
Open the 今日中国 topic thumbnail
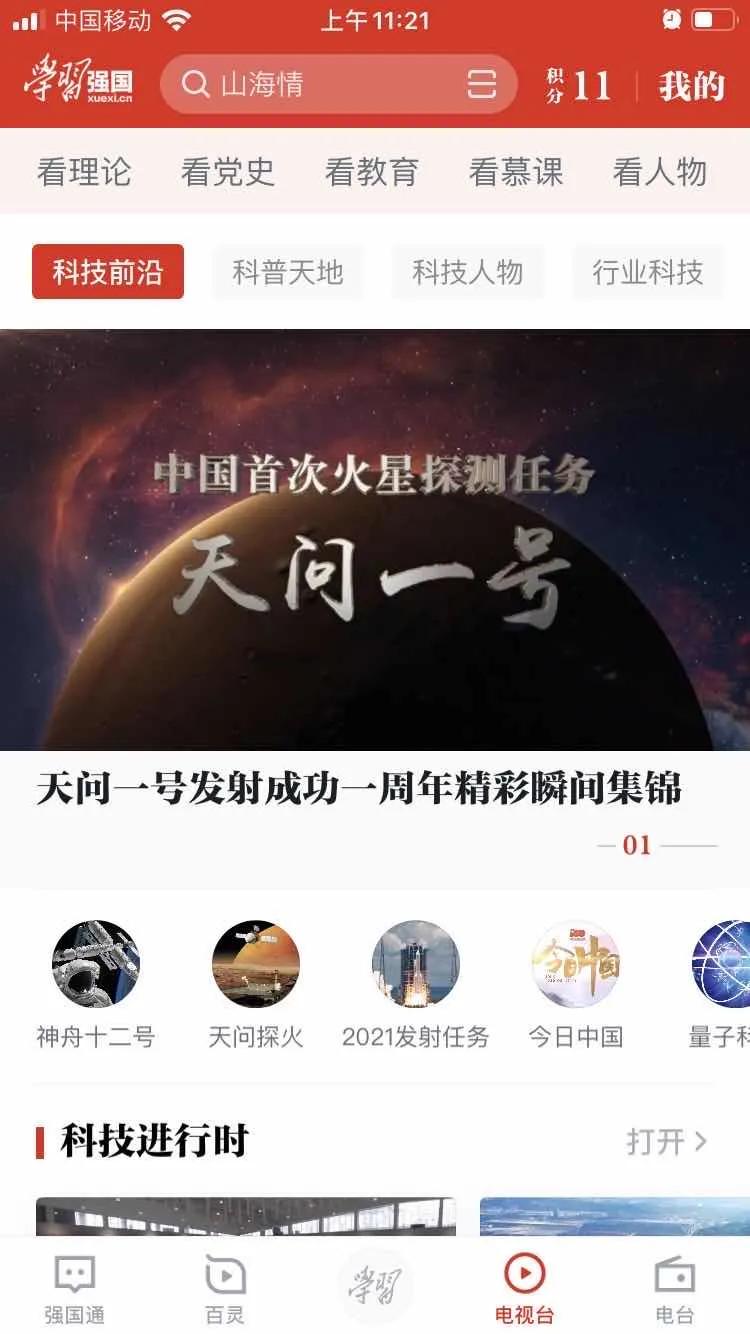(x=574, y=964)
